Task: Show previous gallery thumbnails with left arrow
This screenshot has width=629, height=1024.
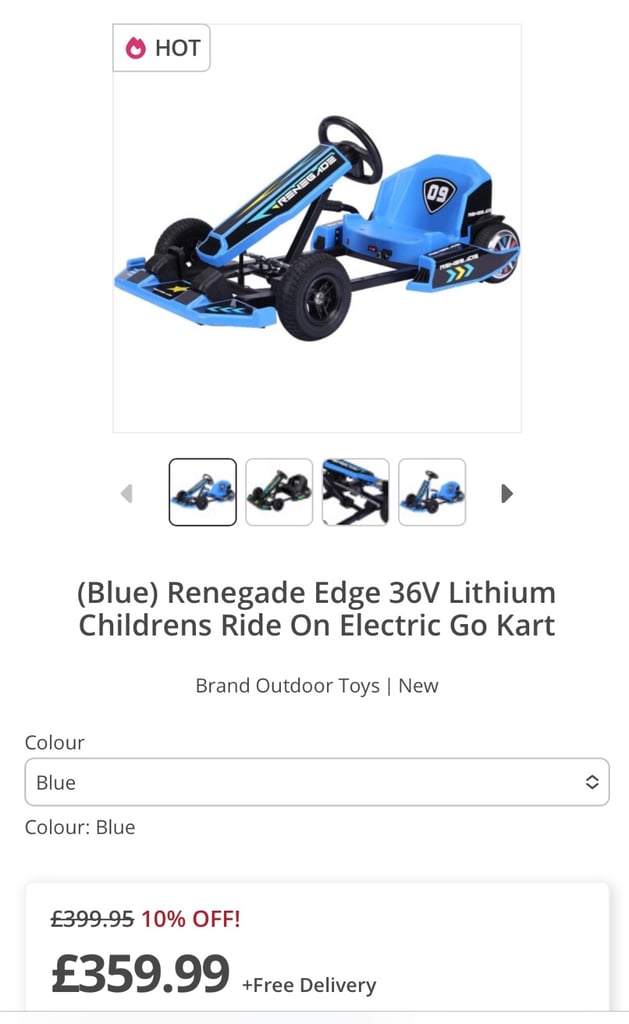Action: (127, 493)
